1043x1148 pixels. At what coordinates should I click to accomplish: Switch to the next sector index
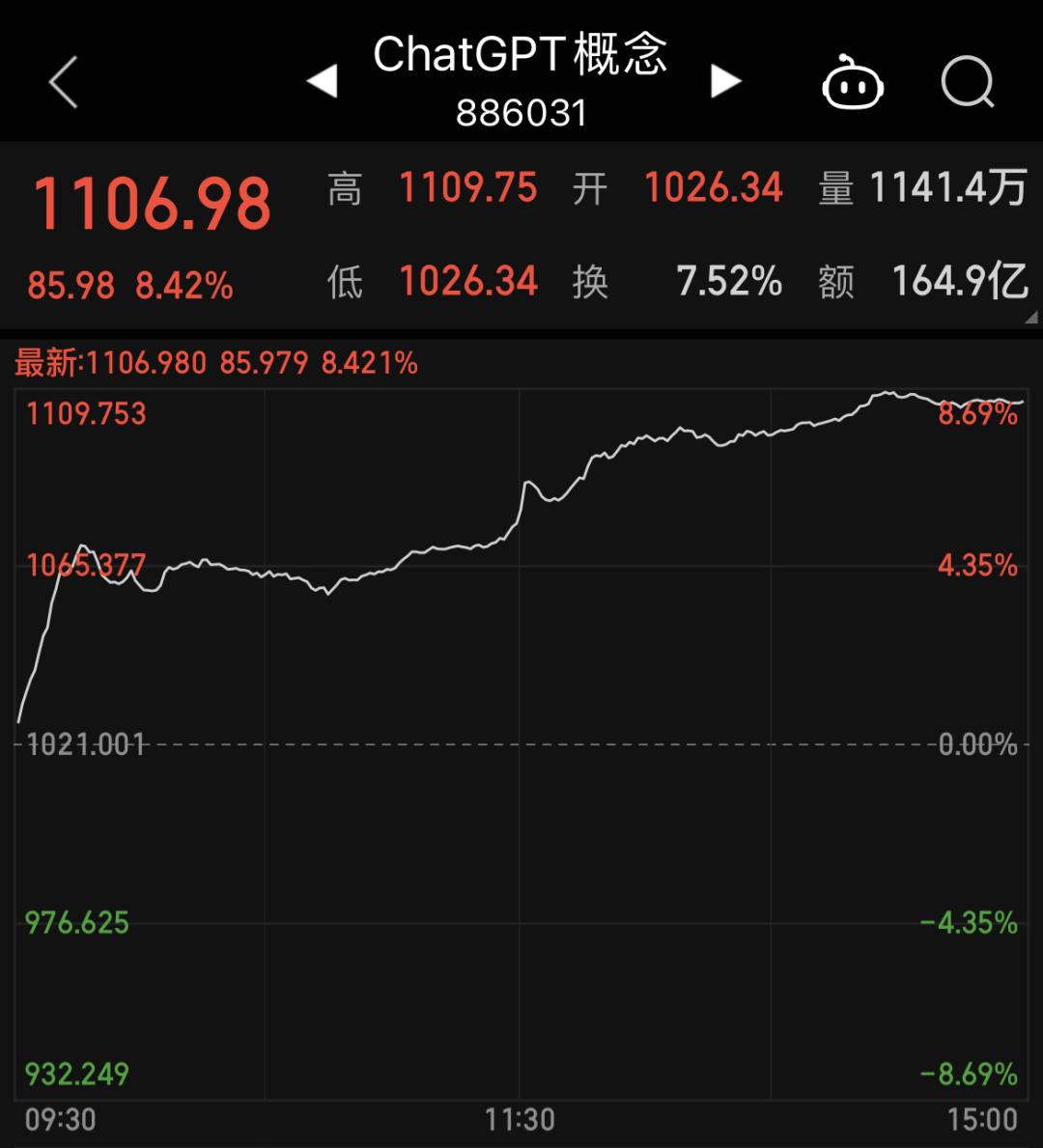tap(725, 82)
